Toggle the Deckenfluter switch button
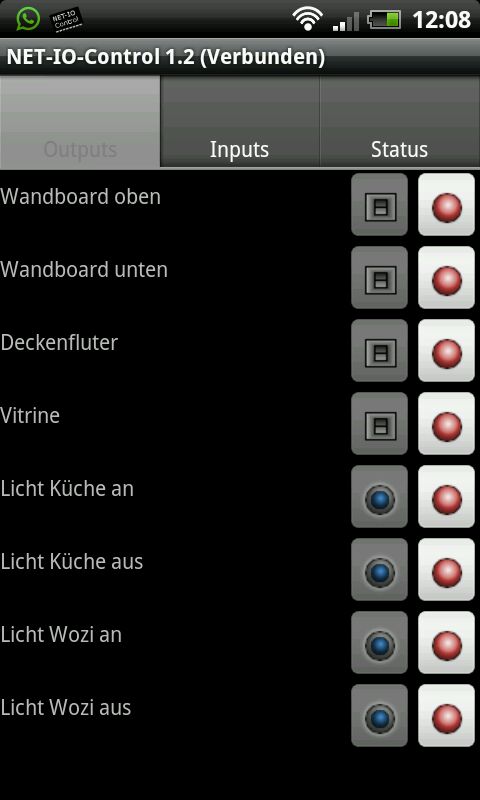 coord(380,351)
